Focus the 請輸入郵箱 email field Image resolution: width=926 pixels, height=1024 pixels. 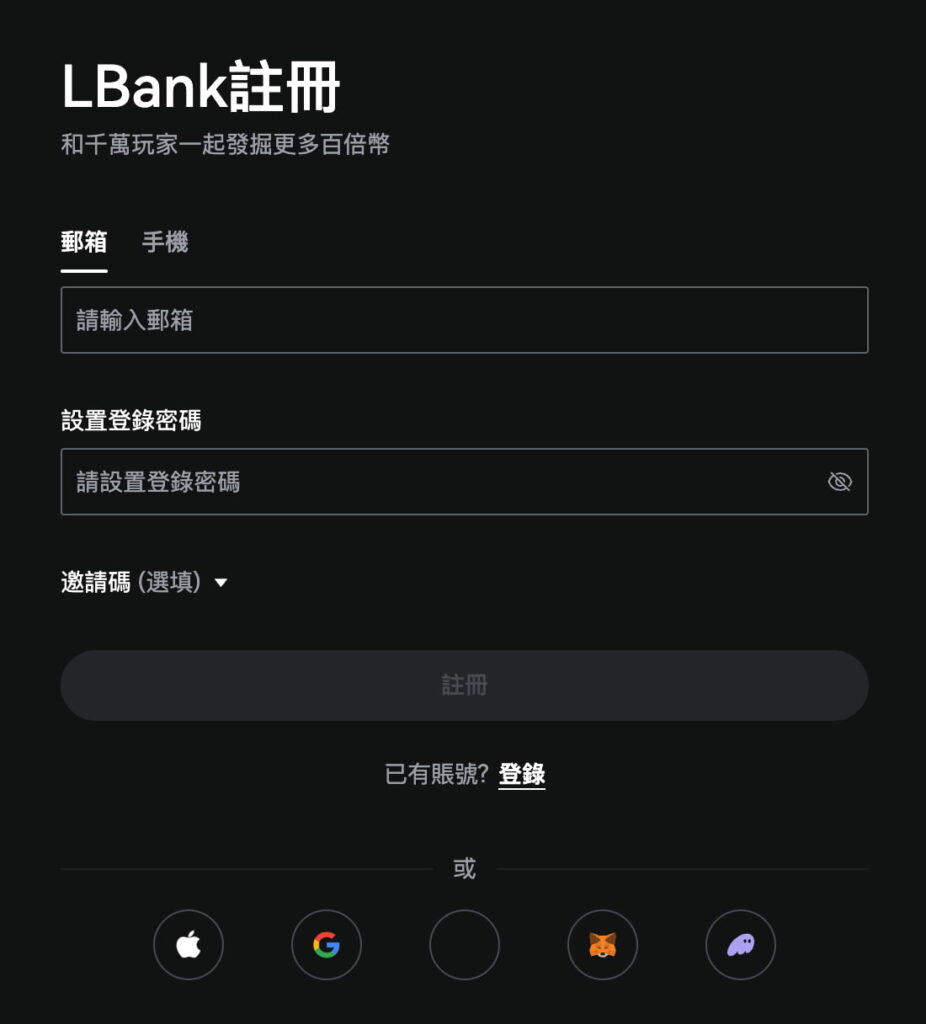coord(464,320)
